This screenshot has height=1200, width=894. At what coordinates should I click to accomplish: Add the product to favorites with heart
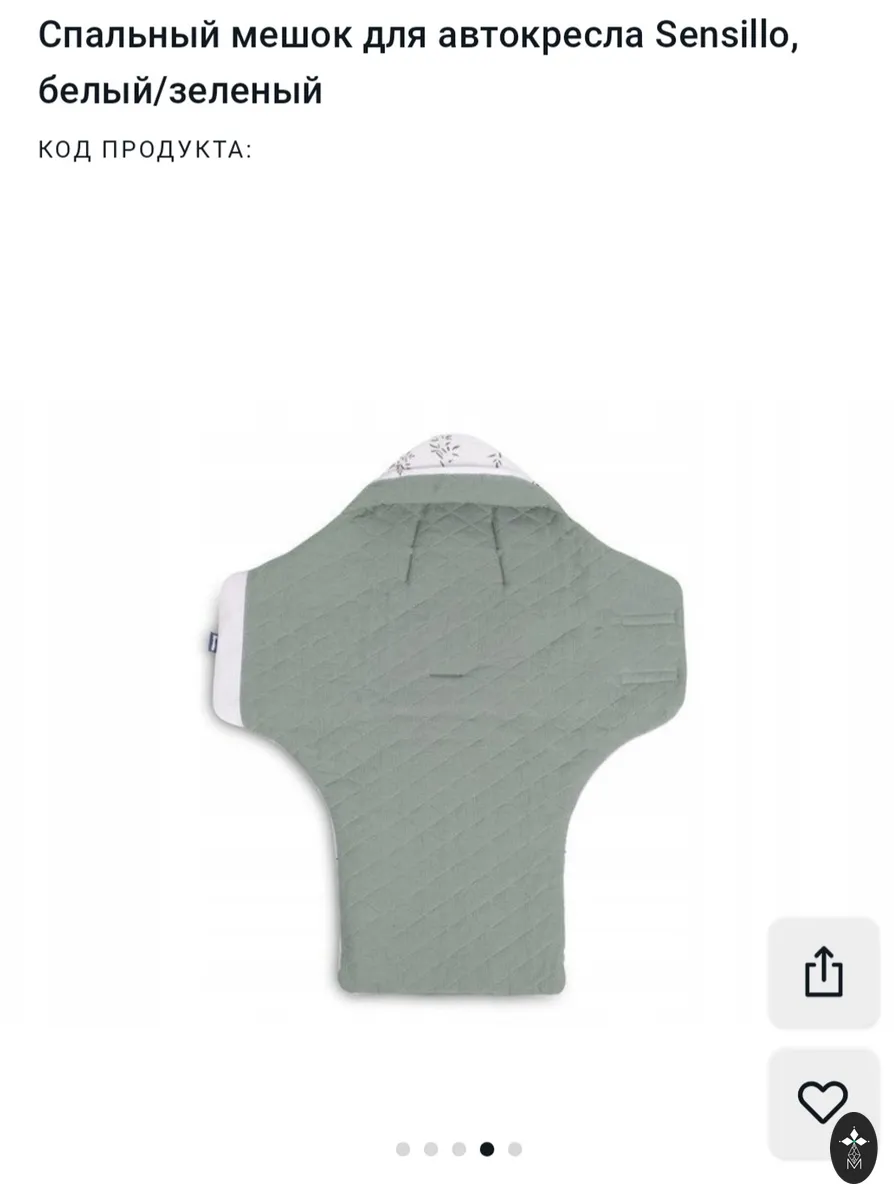[822, 1102]
